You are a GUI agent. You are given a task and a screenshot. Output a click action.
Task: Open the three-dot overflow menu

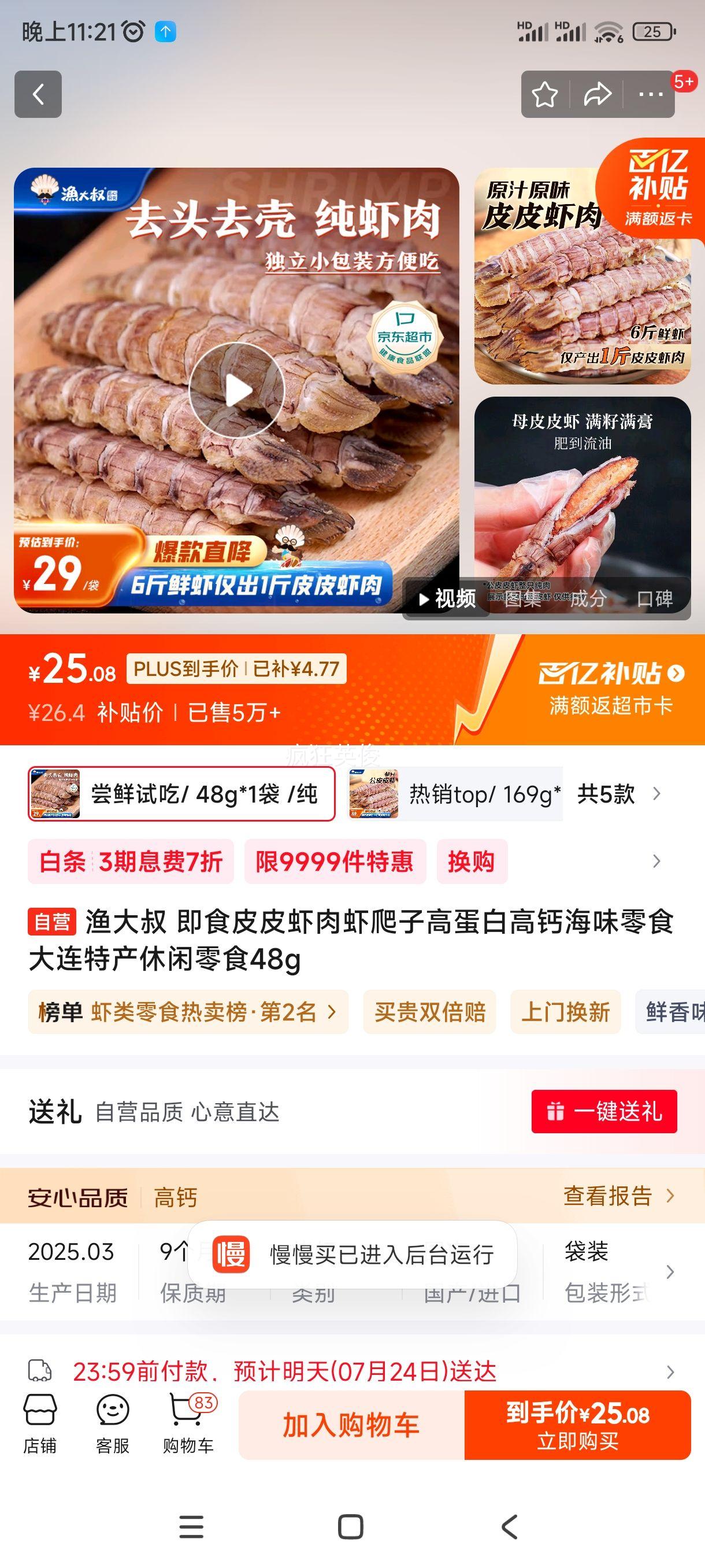point(650,95)
